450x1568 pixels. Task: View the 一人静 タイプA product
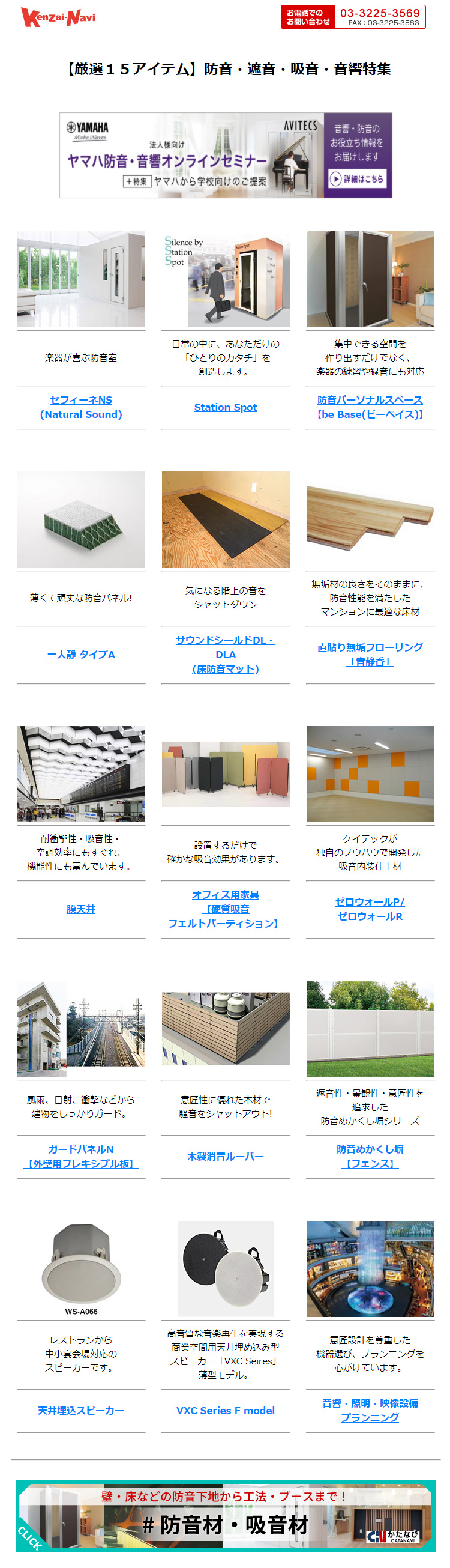point(81,655)
